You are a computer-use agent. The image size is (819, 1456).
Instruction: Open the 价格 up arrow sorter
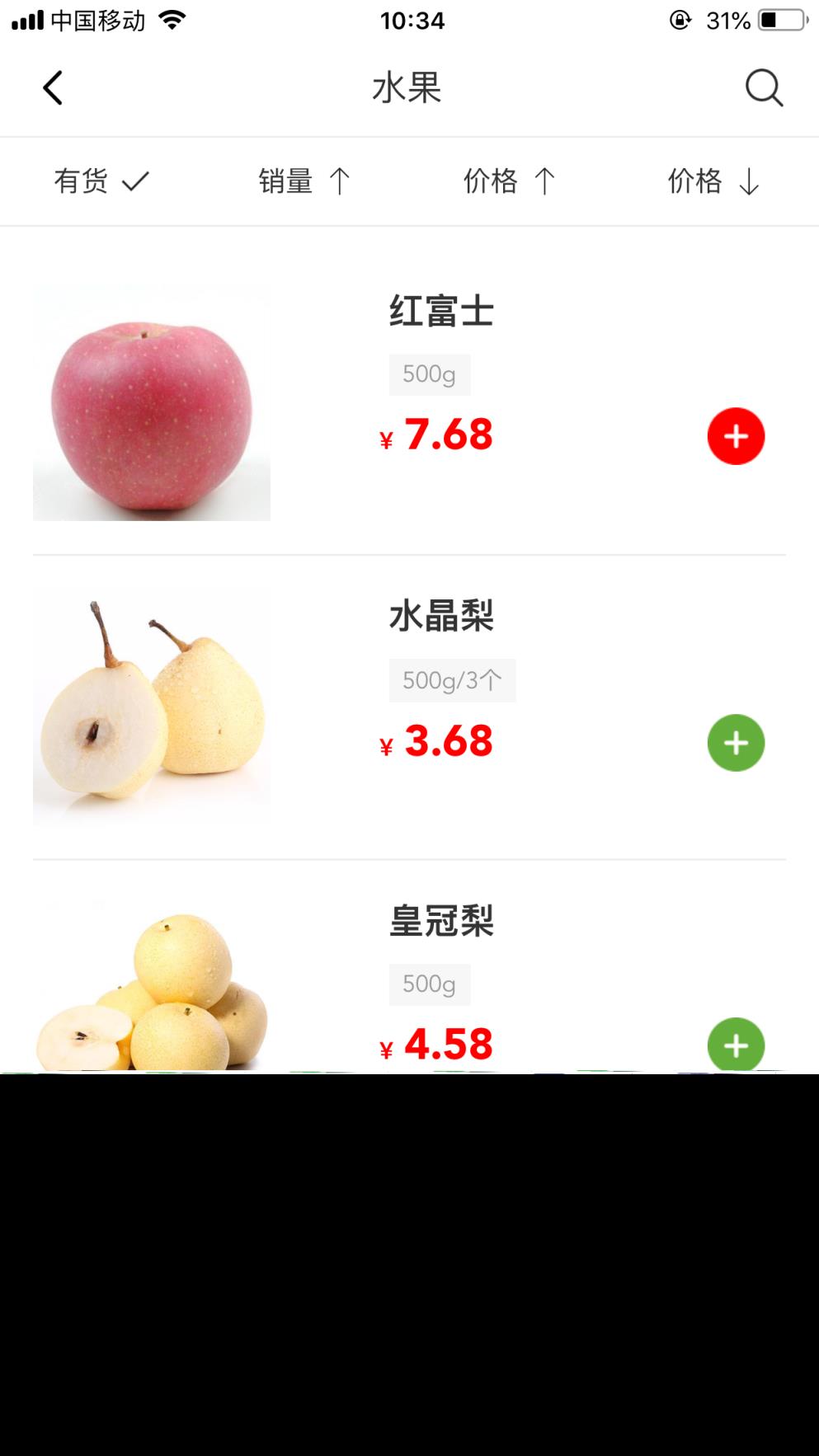545,180
